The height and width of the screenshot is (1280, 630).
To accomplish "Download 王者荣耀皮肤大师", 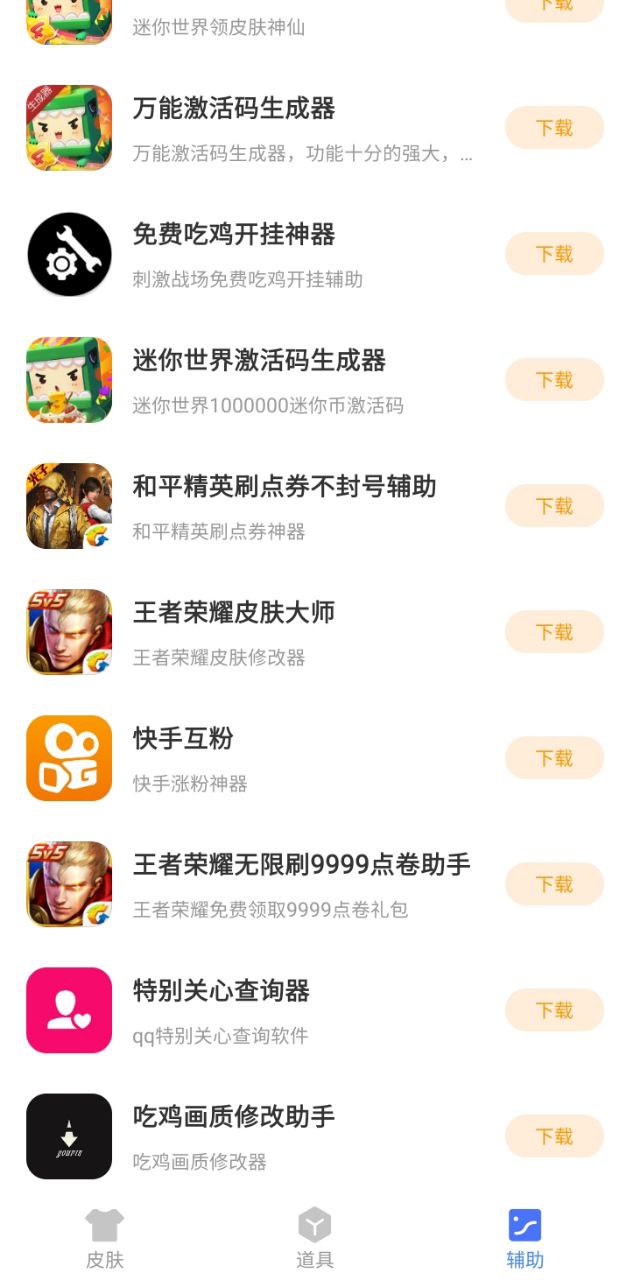I will pyautogui.click(x=554, y=632).
